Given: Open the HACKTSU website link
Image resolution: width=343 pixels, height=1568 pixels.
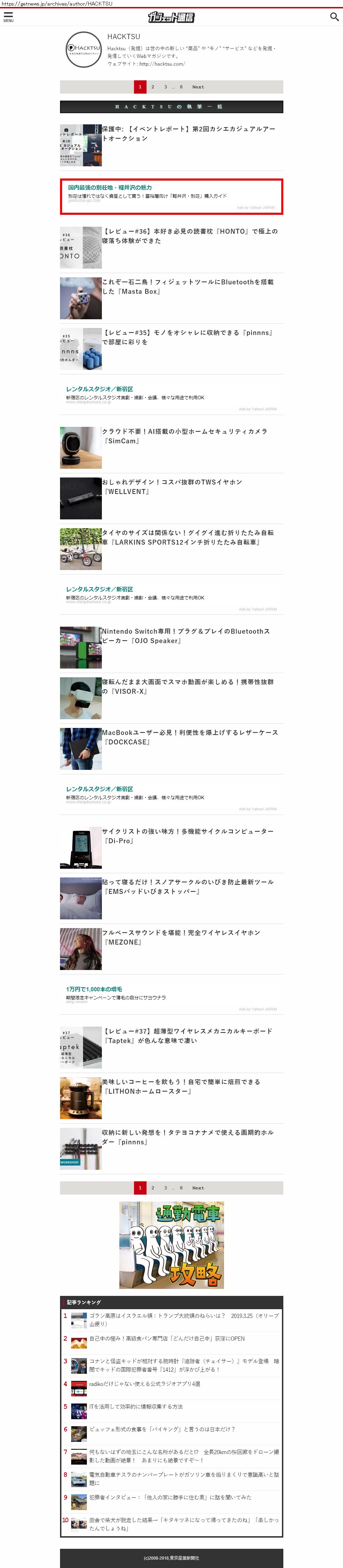Looking at the screenshot, I should pyautogui.click(x=162, y=64).
